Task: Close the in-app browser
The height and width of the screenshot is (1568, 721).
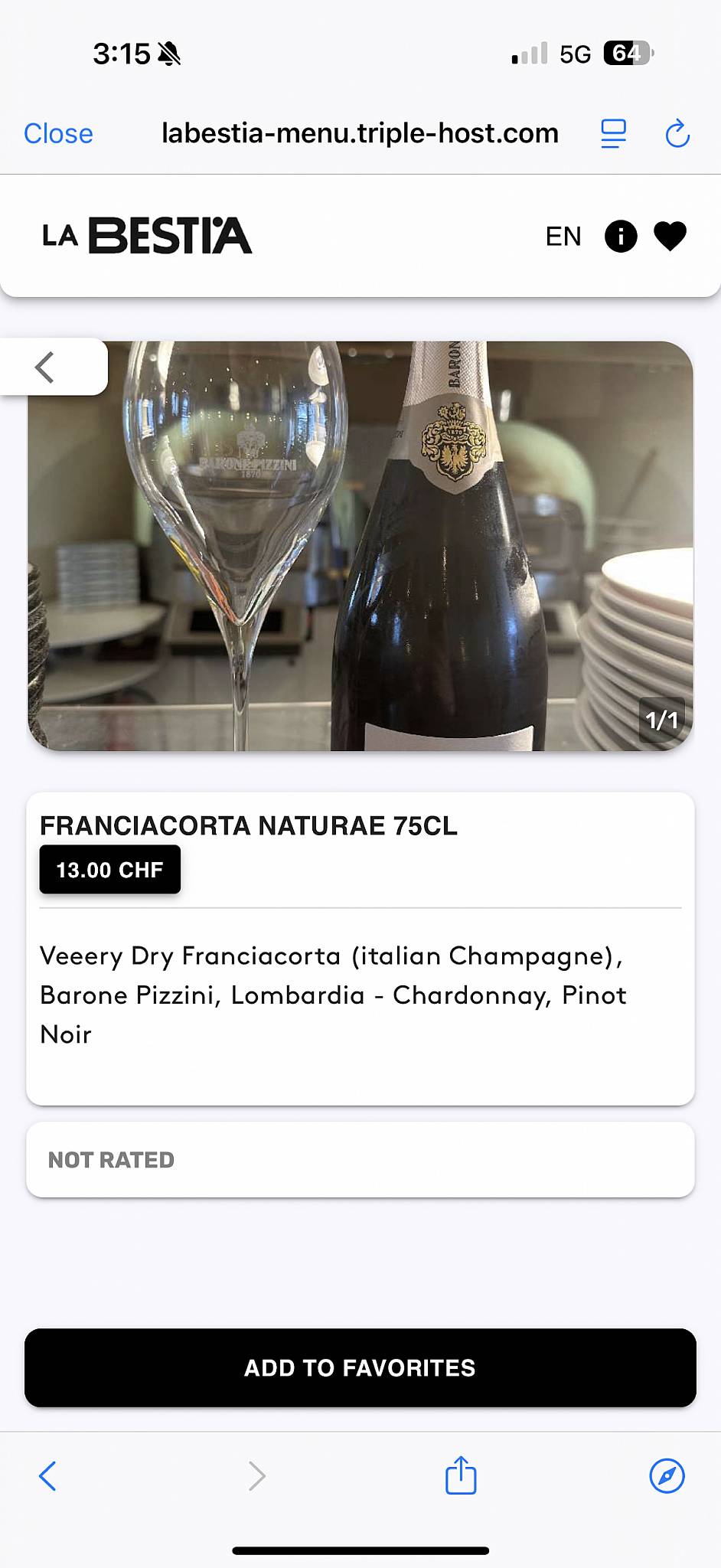Action: pos(58,134)
